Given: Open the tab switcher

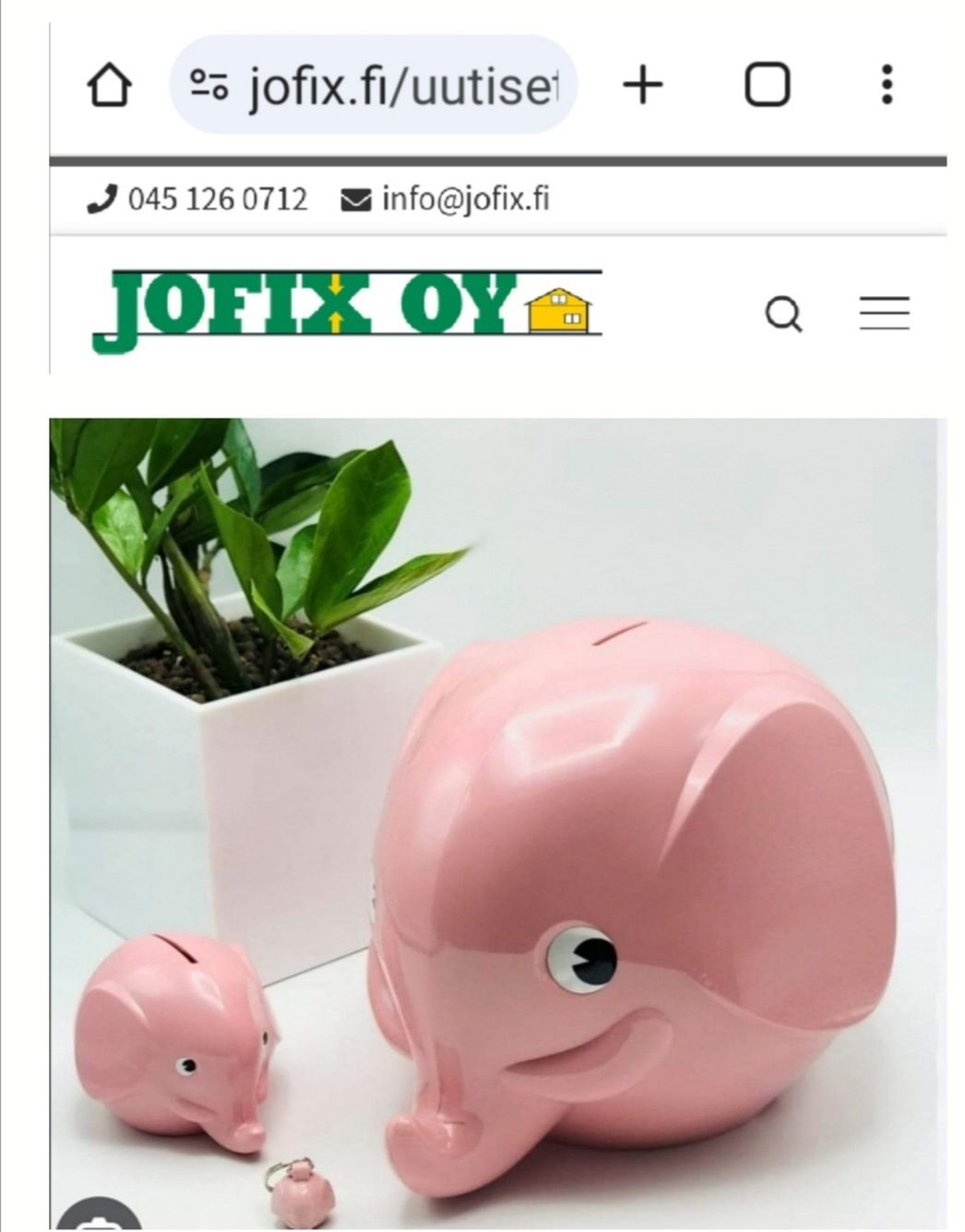Looking at the screenshot, I should coord(767,86).
